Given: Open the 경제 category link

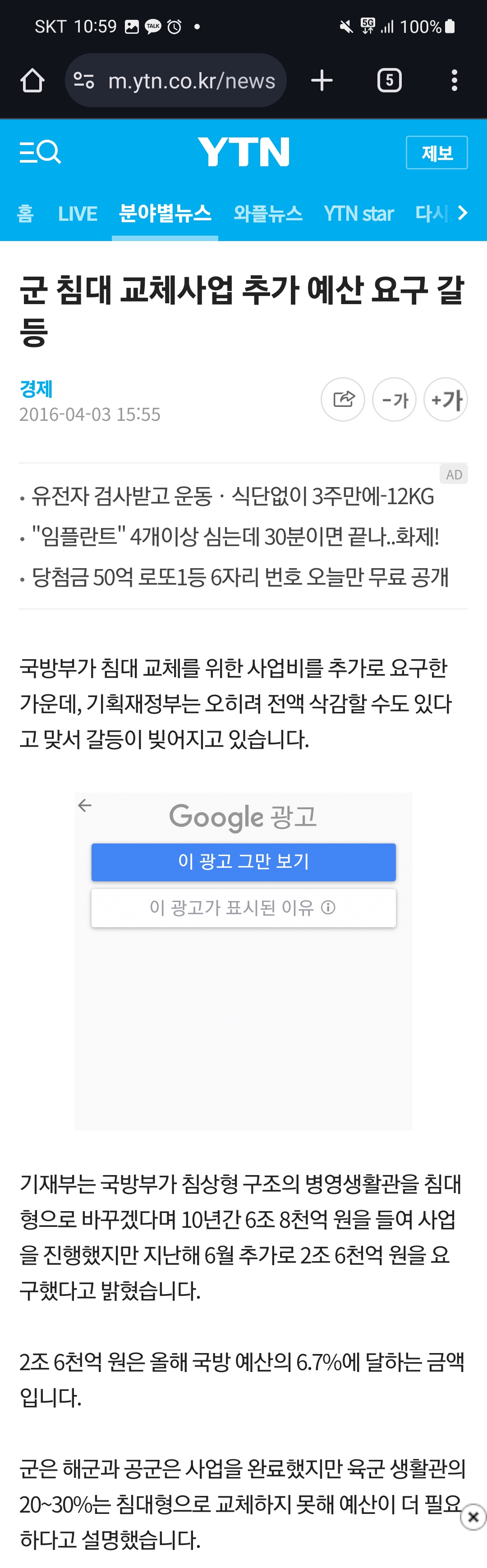Looking at the screenshot, I should coord(36,388).
